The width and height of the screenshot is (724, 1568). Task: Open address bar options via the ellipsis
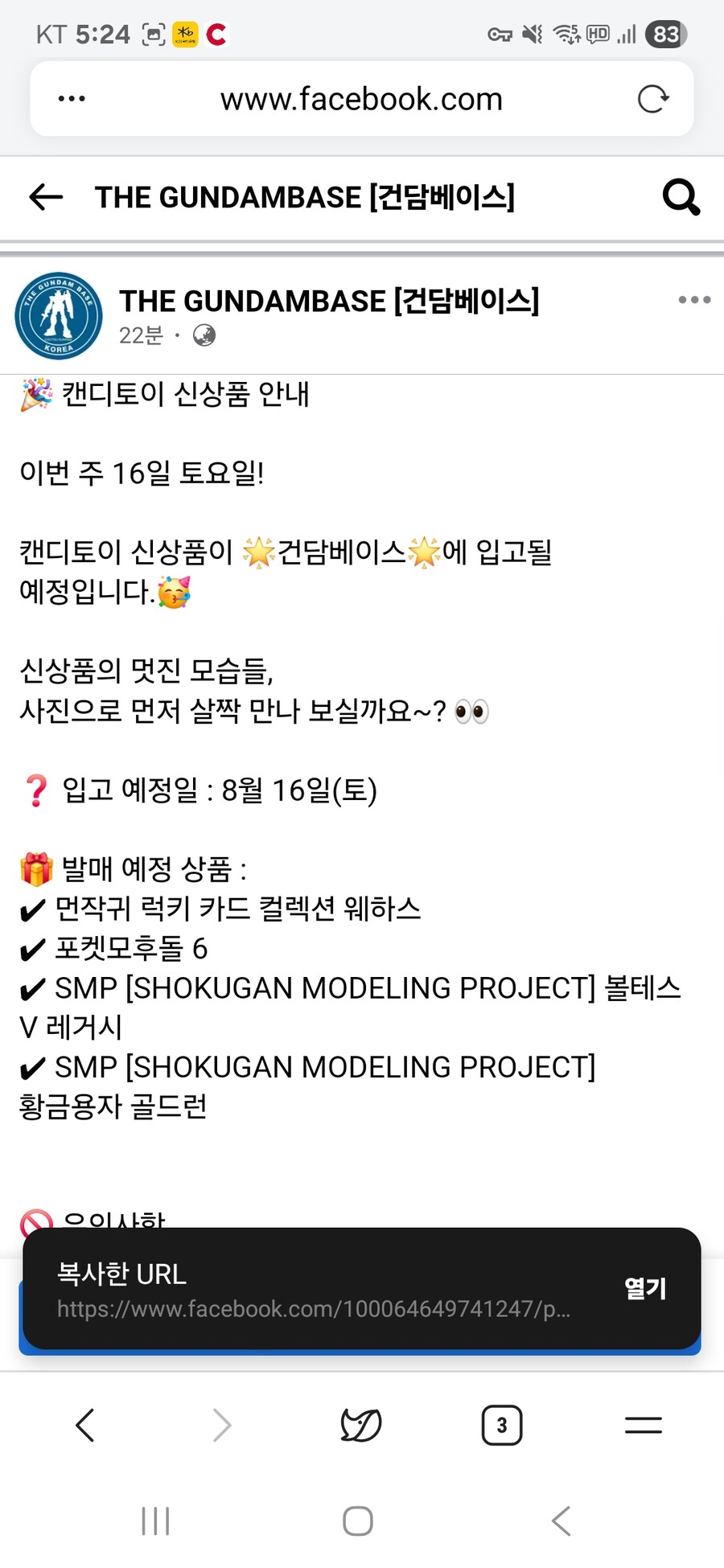coord(71,98)
